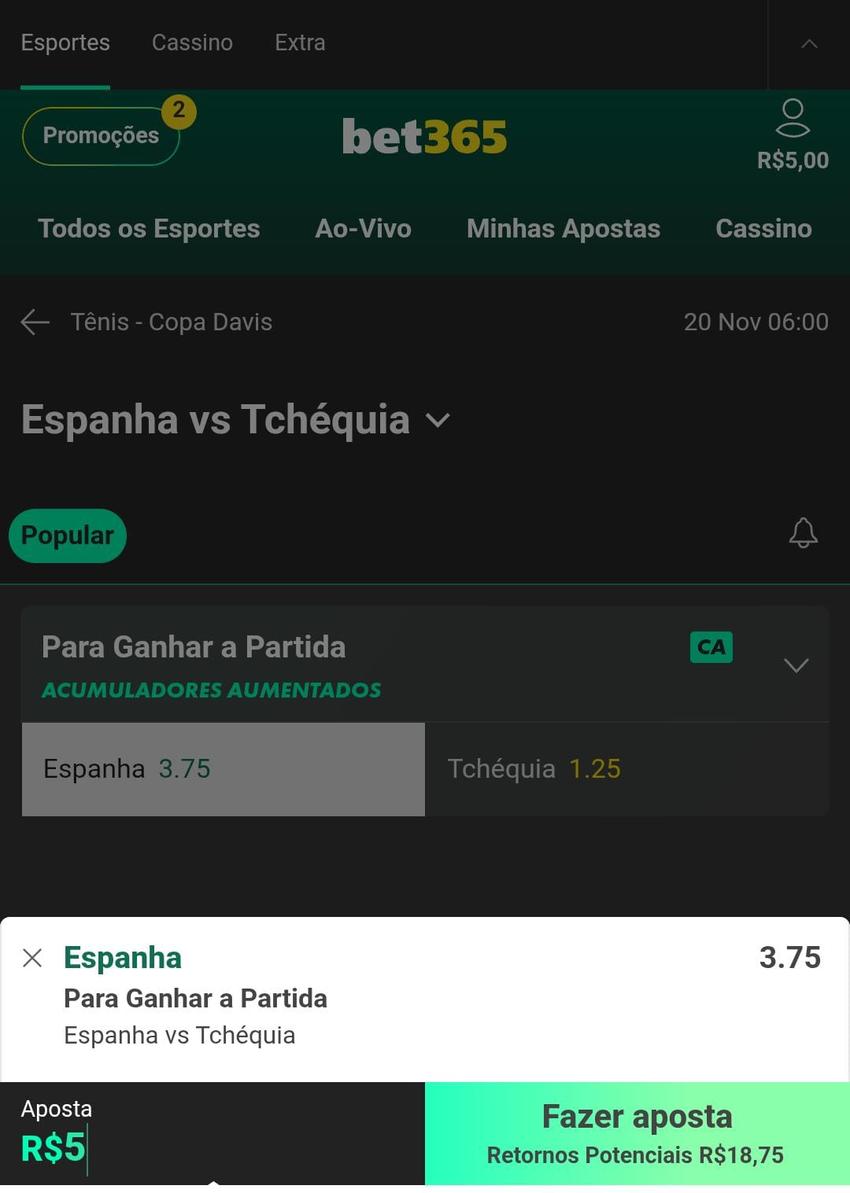Click the back arrow to leave the match page

(34, 321)
